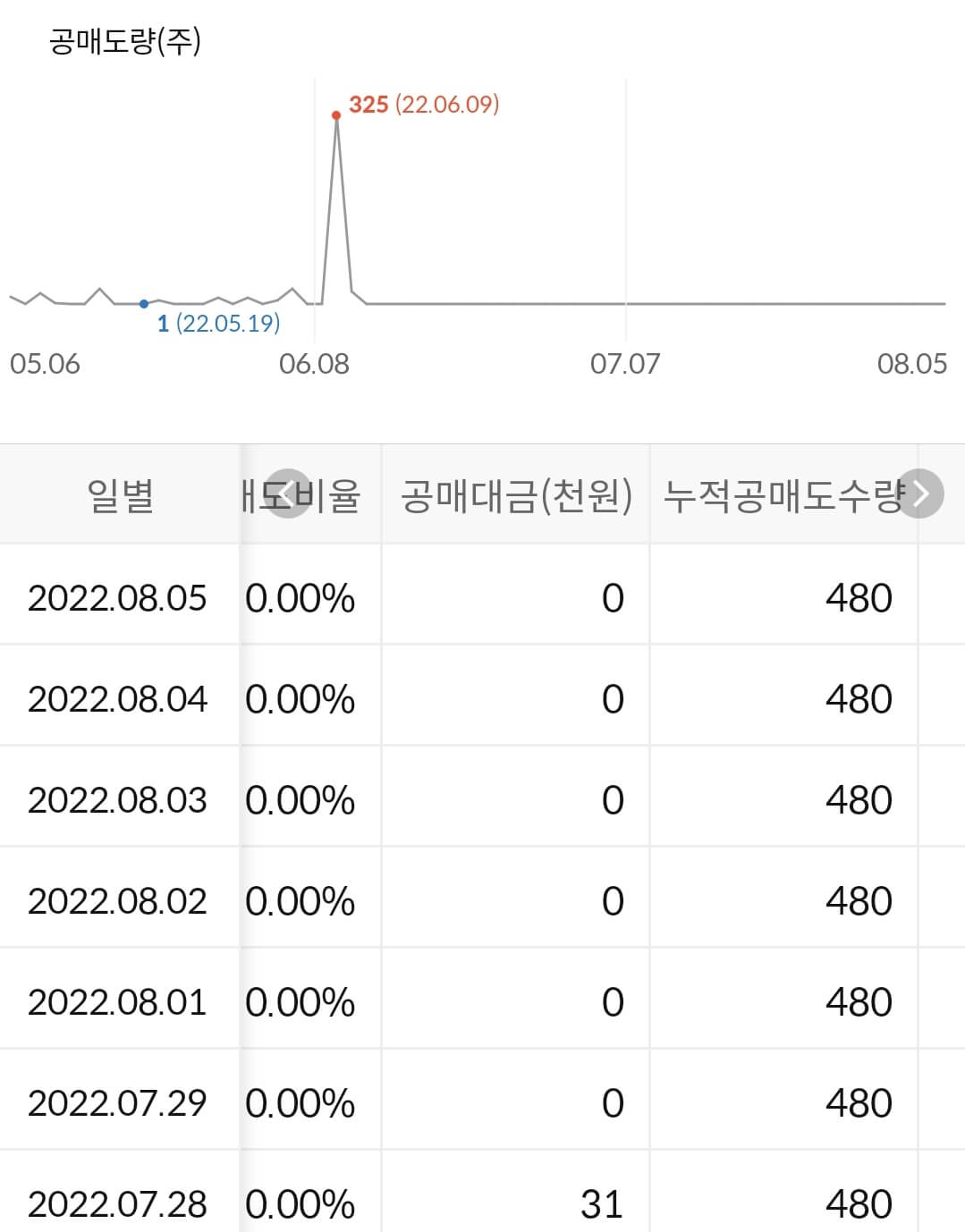Viewport: 965px width, 1232px height.
Task: Click the chart line near the 07.07 gridline
Action: (623, 304)
